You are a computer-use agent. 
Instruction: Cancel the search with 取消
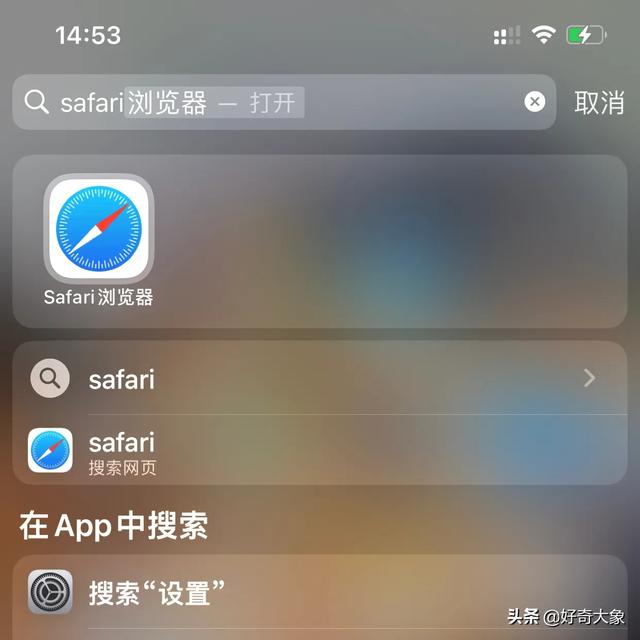tap(599, 102)
